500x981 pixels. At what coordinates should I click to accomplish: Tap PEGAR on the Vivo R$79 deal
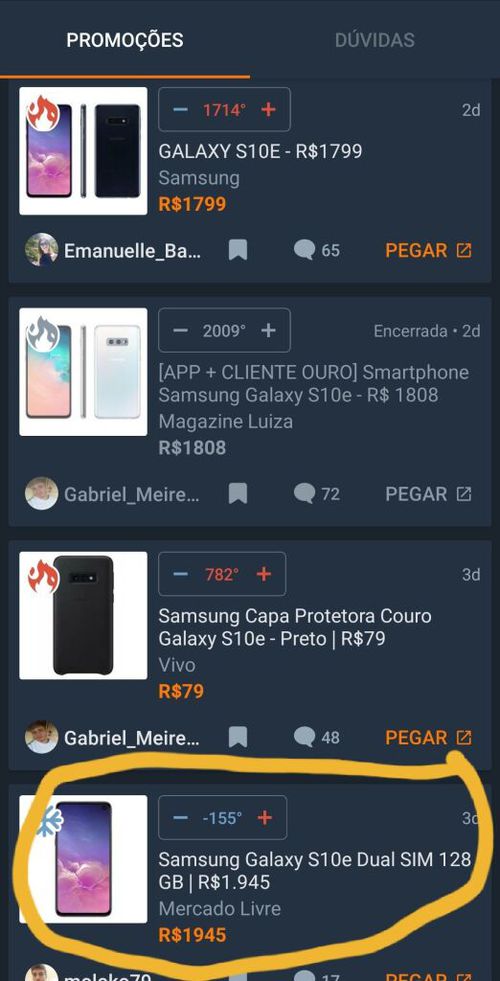(428, 738)
